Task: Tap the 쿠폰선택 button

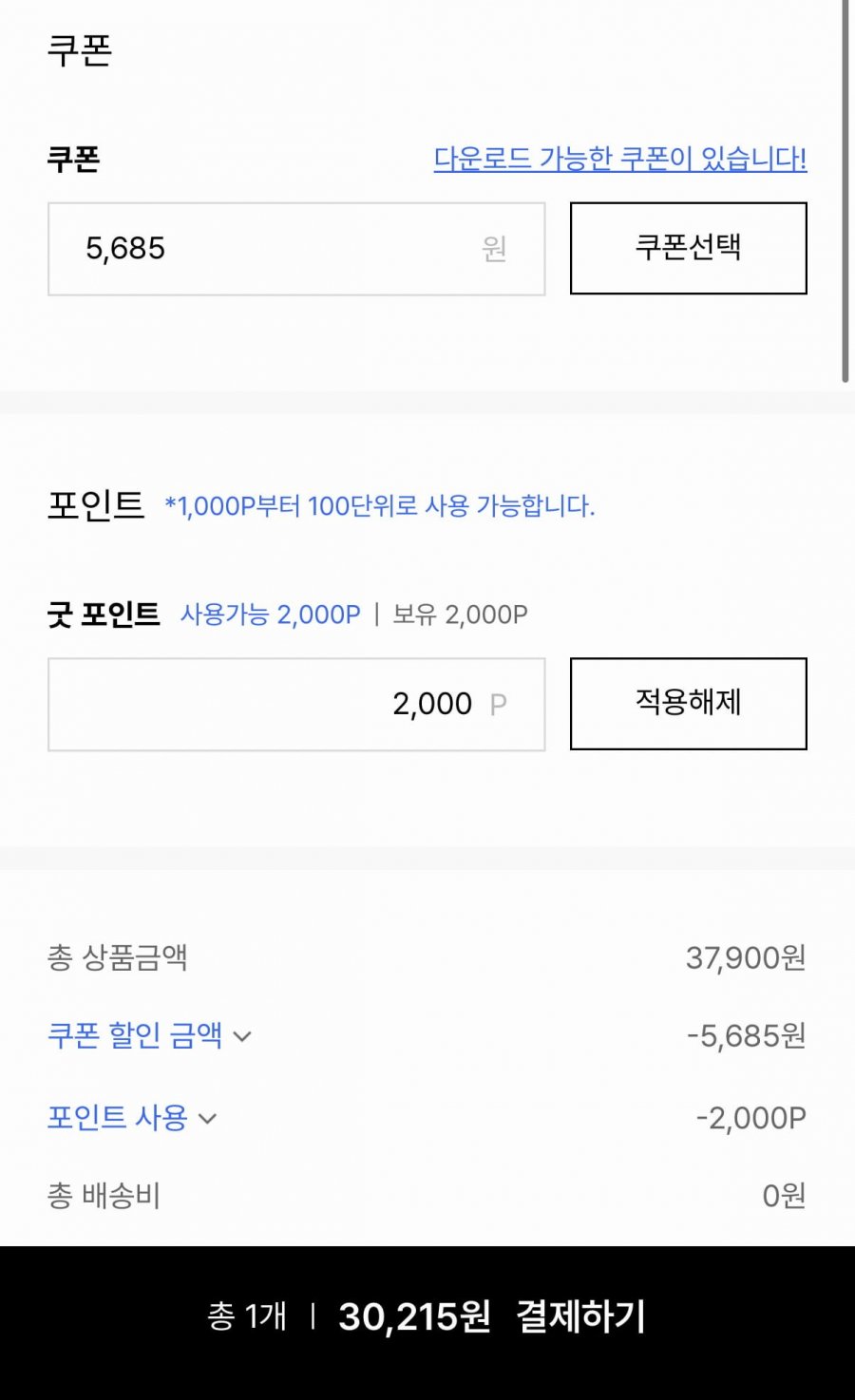Action: tap(688, 248)
